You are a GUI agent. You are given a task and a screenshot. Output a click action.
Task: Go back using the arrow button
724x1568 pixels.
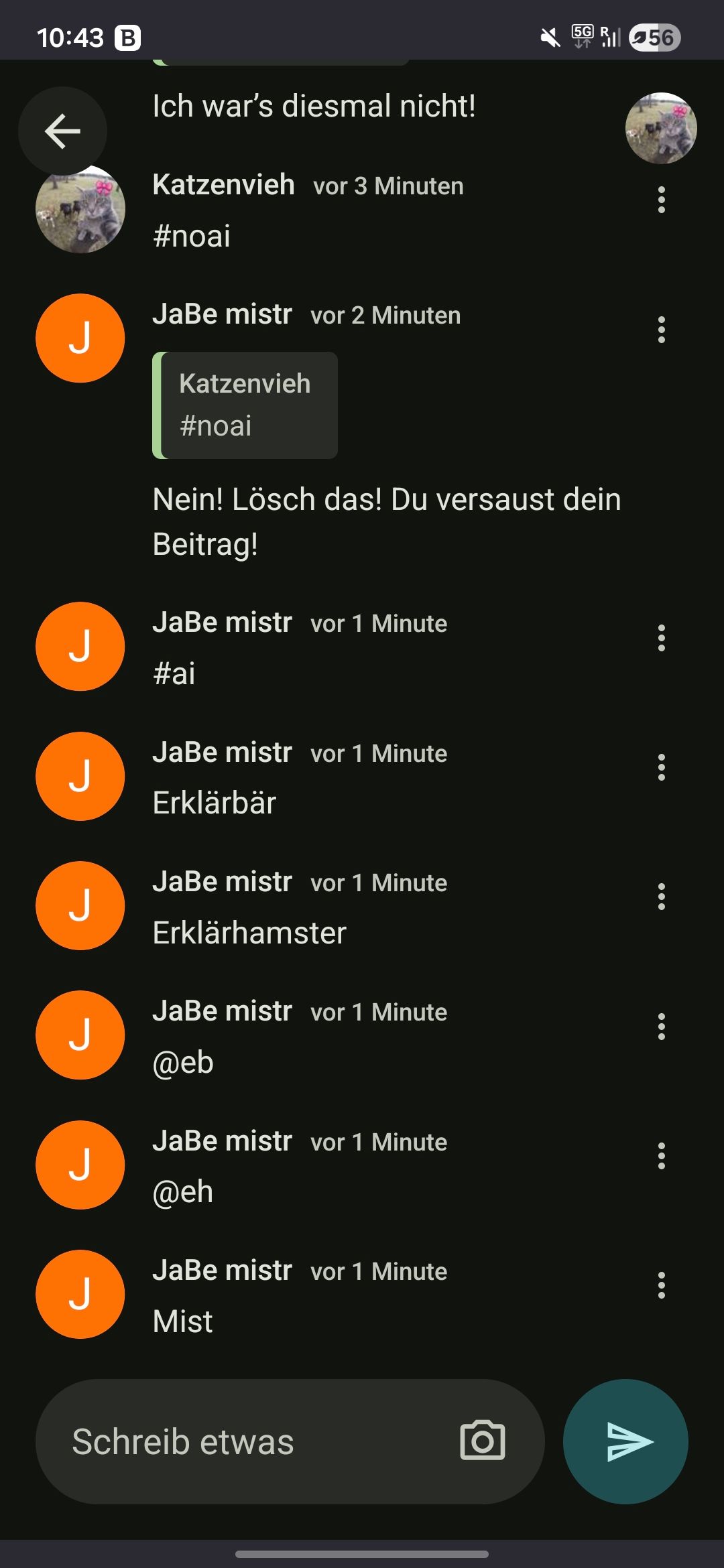[62, 130]
